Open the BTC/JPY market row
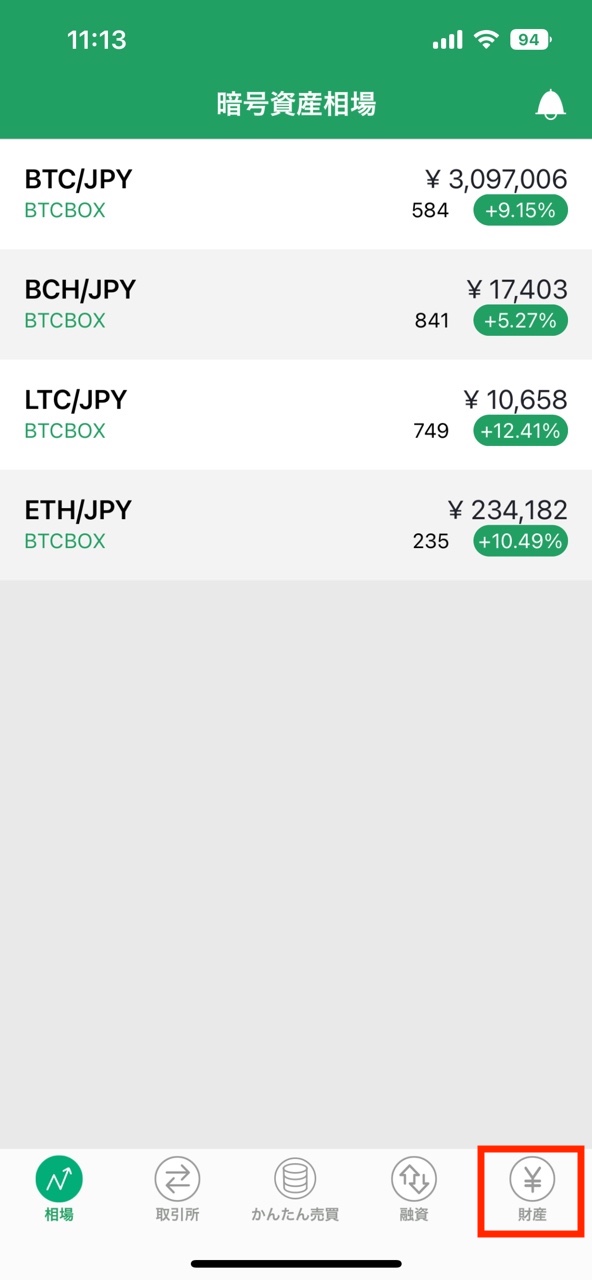The image size is (592, 1280). 296,194
